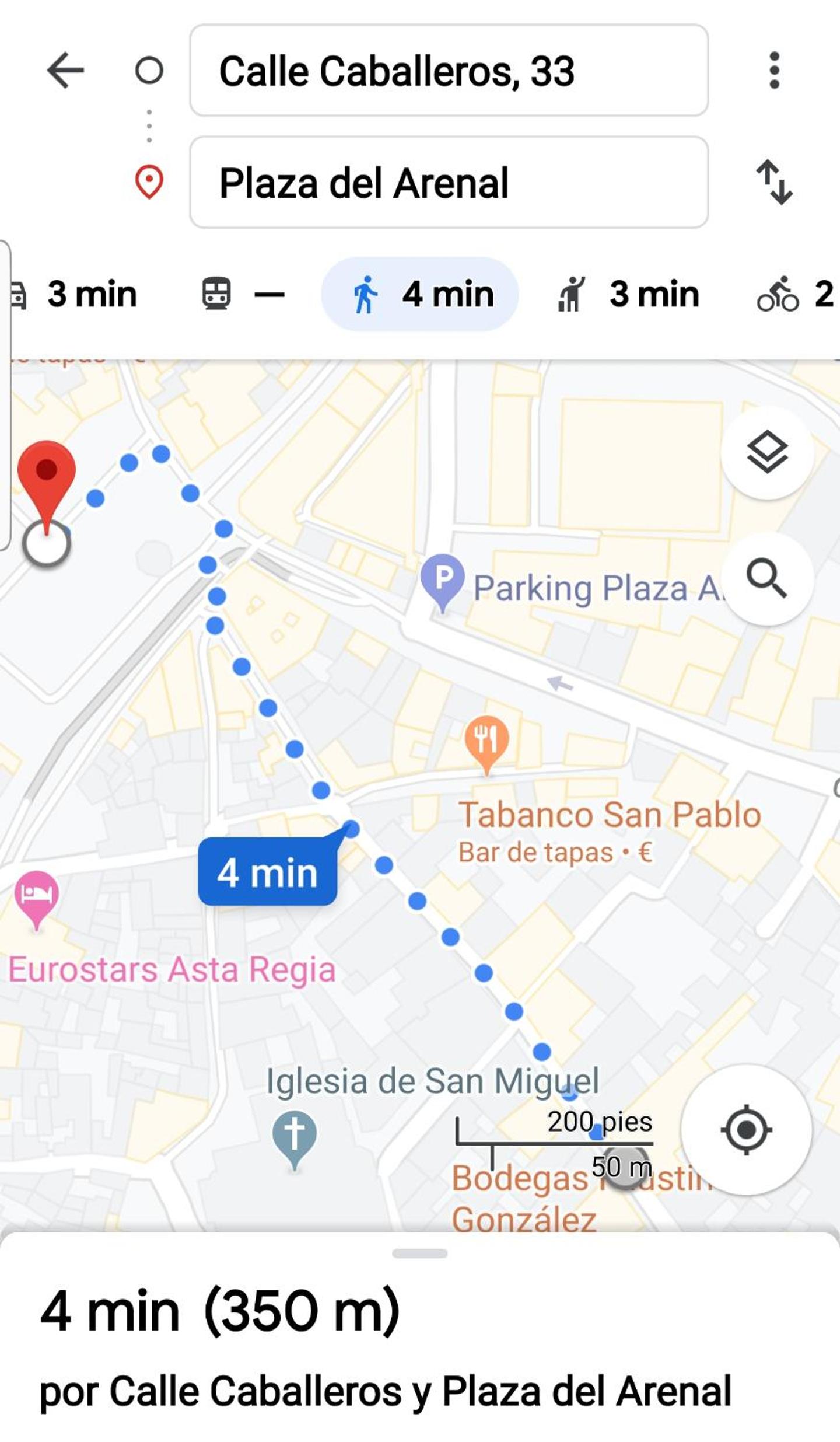Edit the destination field Plaza del Arenal

[x=449, y=182]
